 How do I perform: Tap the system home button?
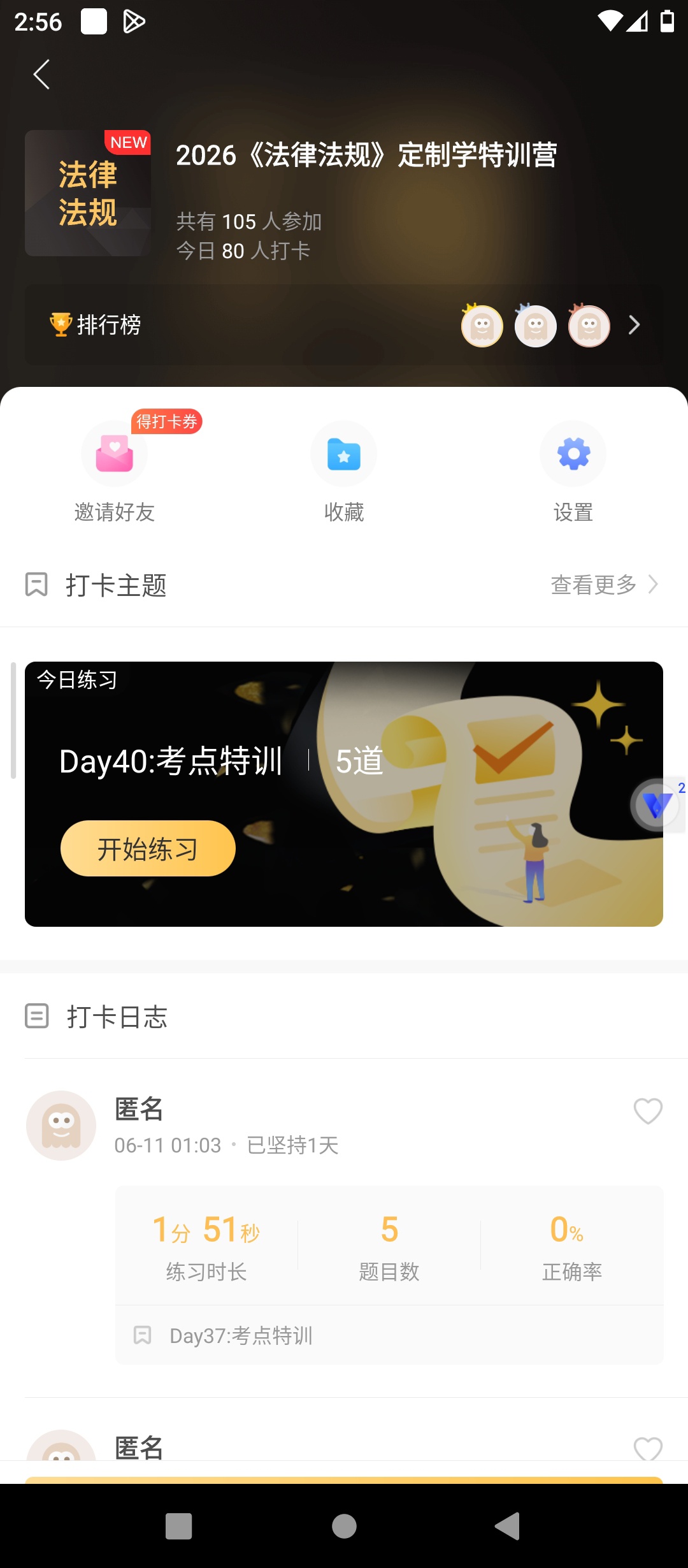(344, 1526)
